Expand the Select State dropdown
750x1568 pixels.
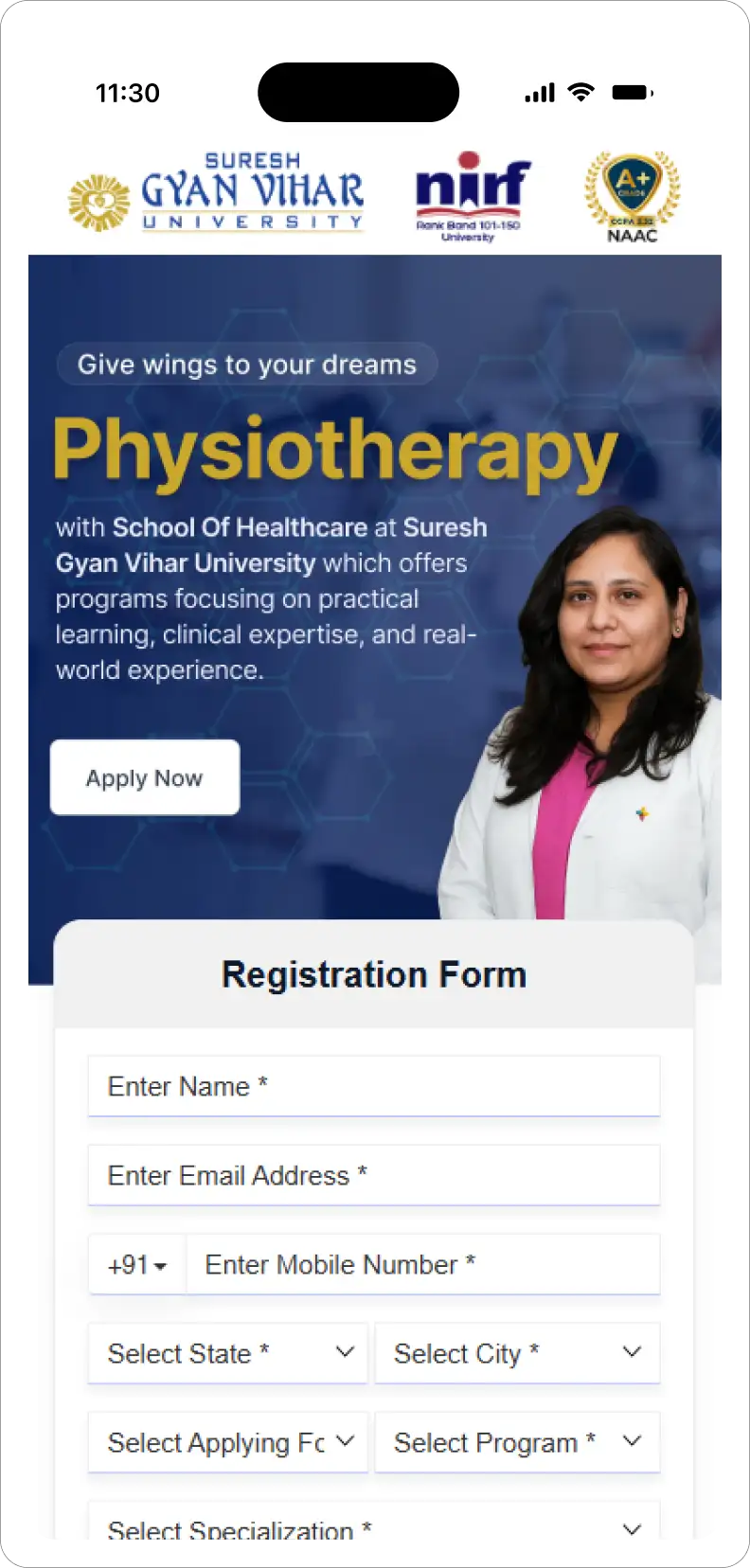pos(227,1354)
